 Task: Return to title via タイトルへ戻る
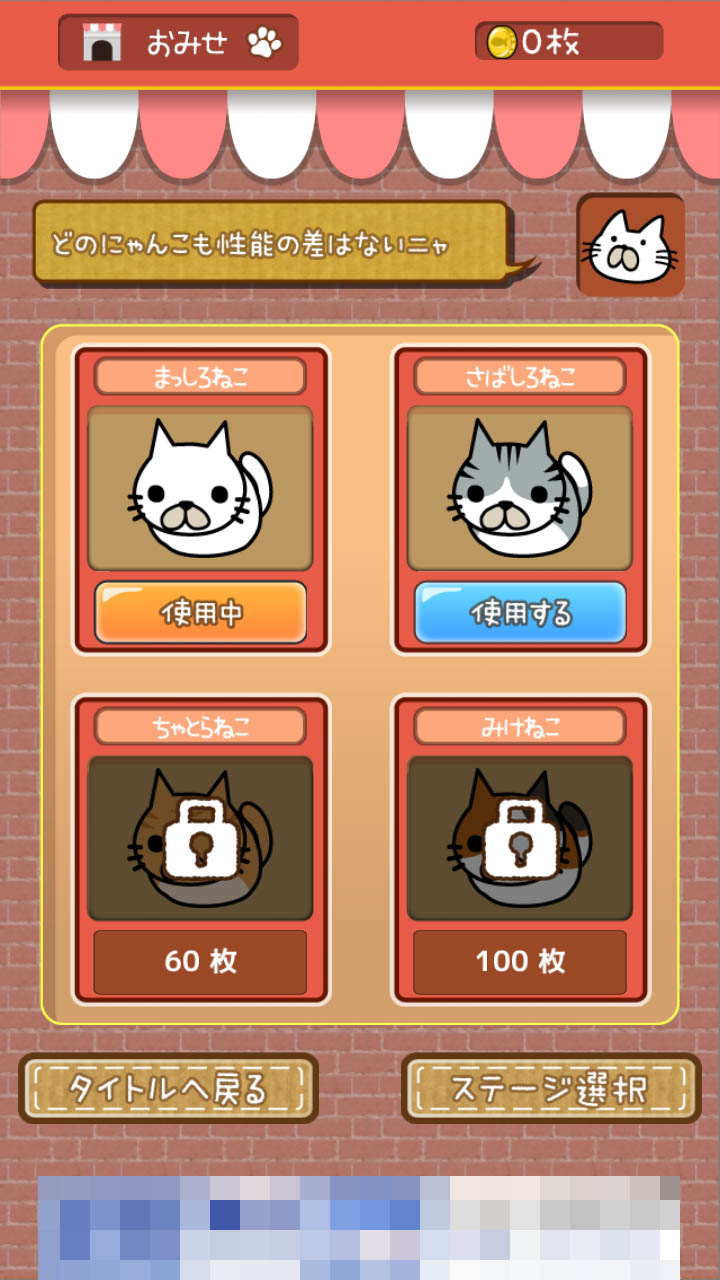click(x=168, y=1088)
